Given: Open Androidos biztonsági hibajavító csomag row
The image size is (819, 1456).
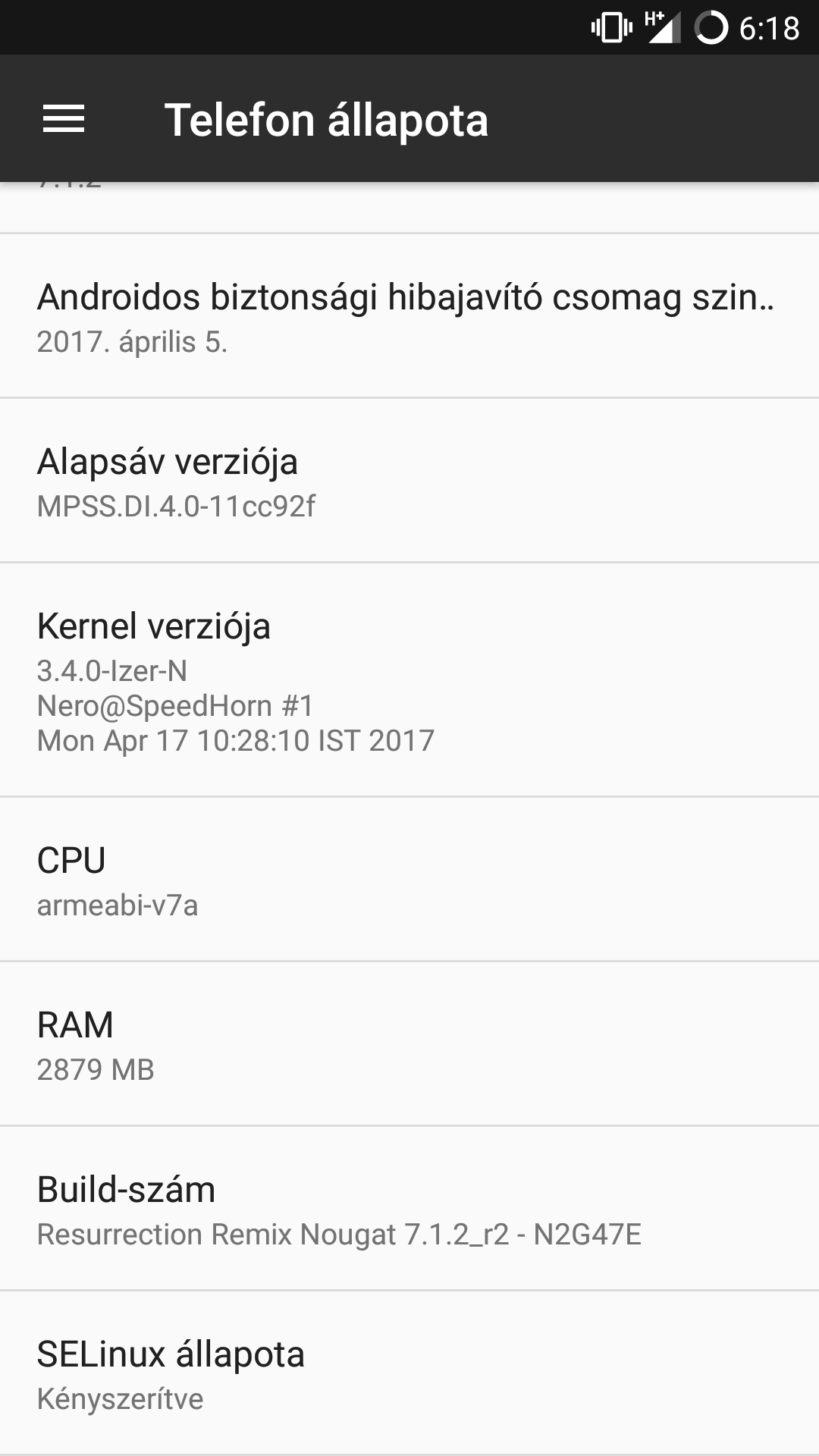Looking at the screenshot, I should (409, 315).
